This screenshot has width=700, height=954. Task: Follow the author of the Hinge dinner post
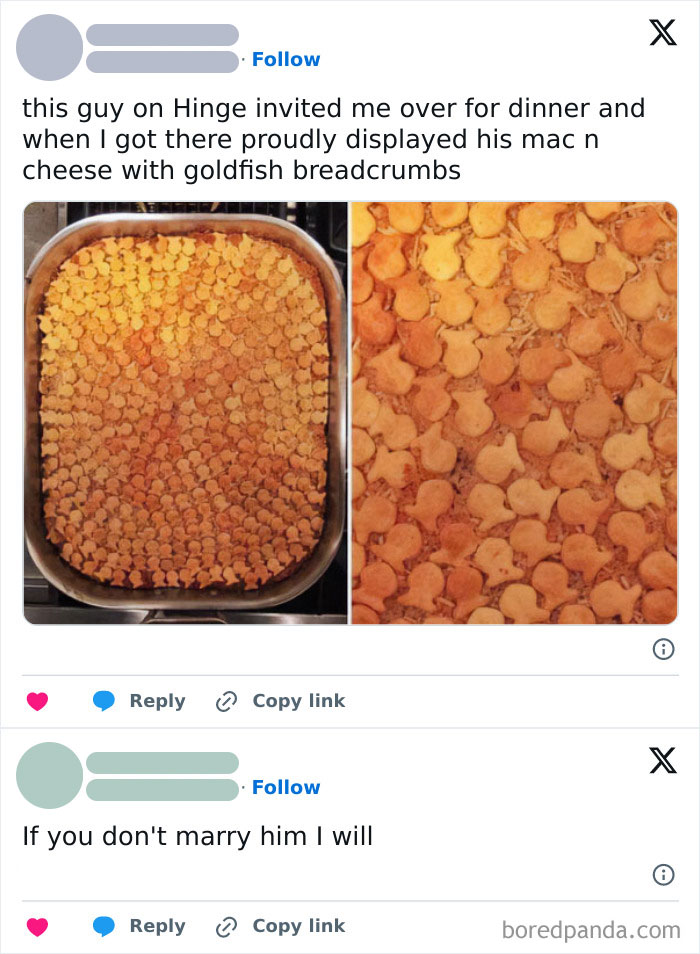[x=286, y=59]
